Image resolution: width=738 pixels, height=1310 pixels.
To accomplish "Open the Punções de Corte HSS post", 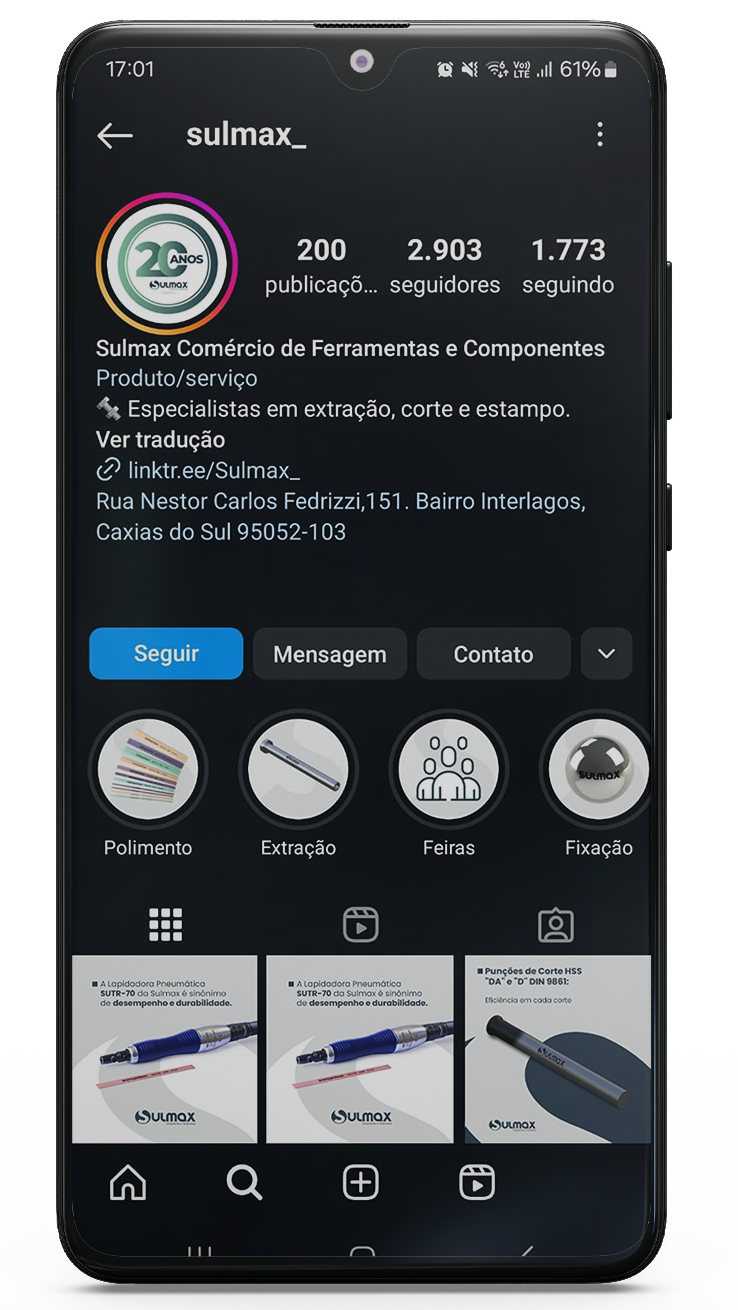I will [558, 1049].
